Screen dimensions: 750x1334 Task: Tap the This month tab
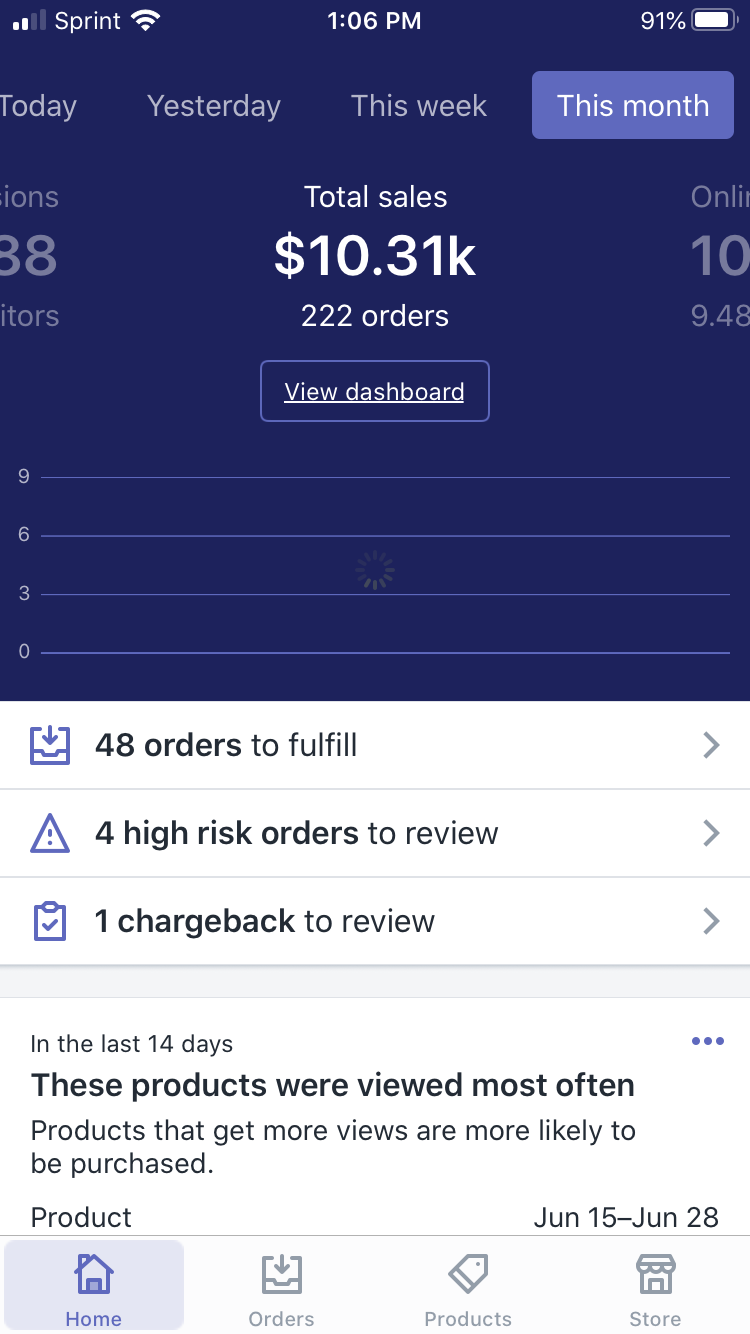click(x=633, y=106)
